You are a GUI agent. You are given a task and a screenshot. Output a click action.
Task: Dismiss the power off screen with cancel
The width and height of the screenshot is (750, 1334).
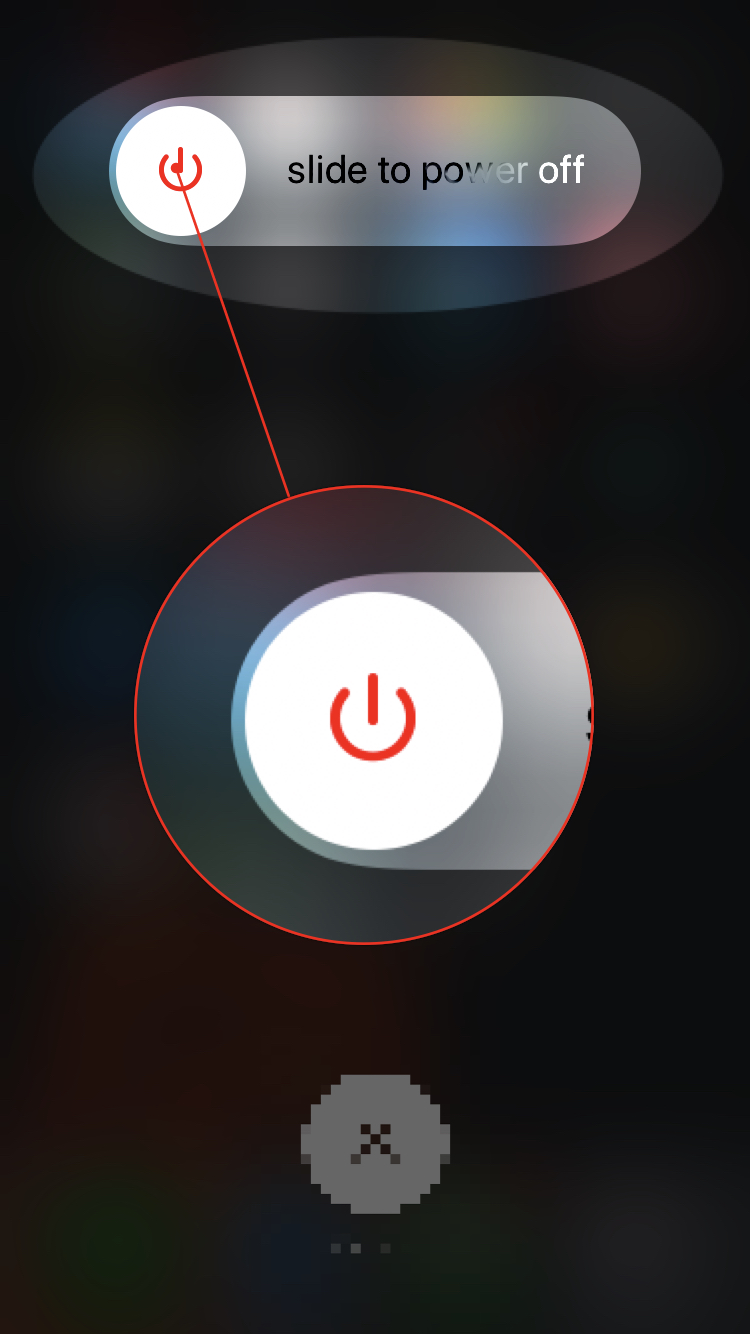[375, 1144]
